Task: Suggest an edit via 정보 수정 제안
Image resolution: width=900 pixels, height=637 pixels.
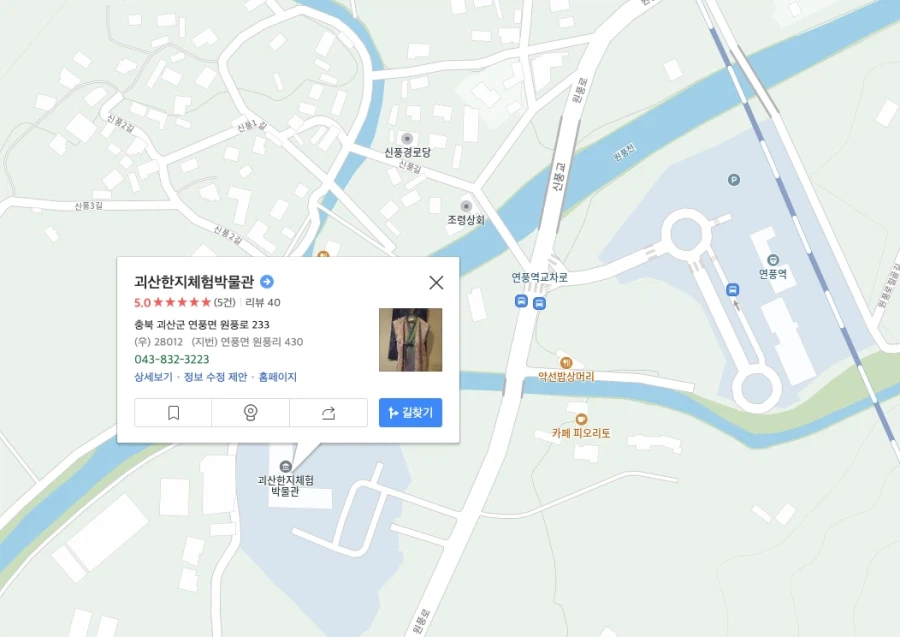Action: (215, 377)
